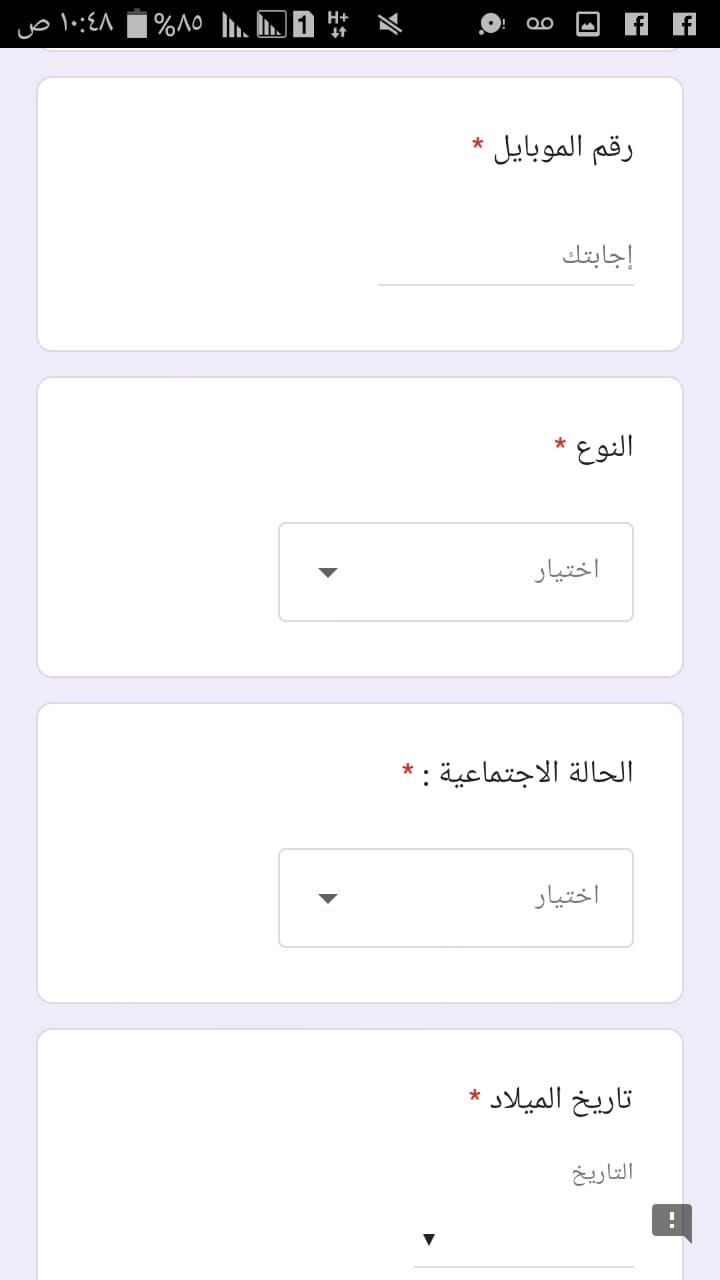Viewport: 720px width, 1280px height.
Task: Open the النوع dropdown
Action: click(455, 572)
